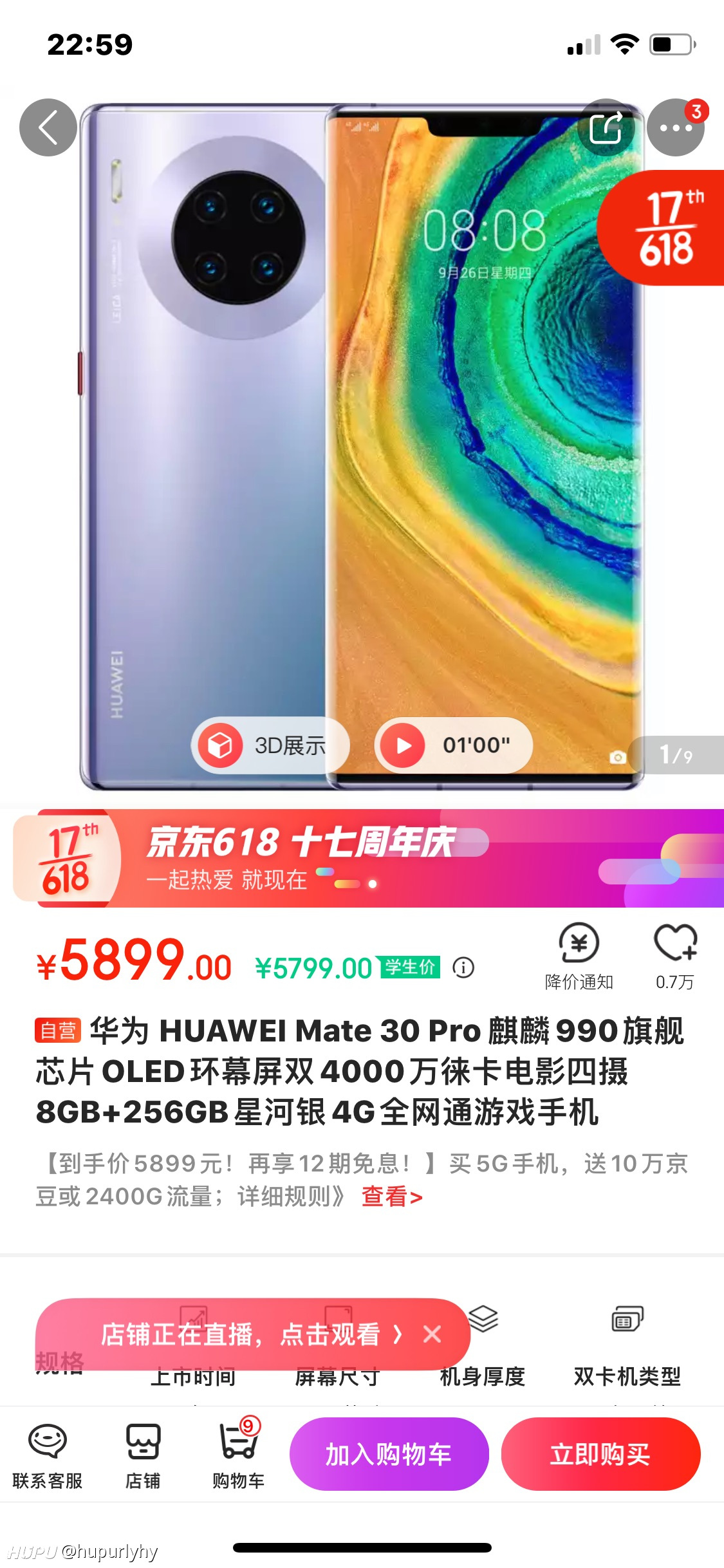This screenshot has width=724, height=1568.
Task: Tap the 学生价 info icon
Action: click(463, 967)
